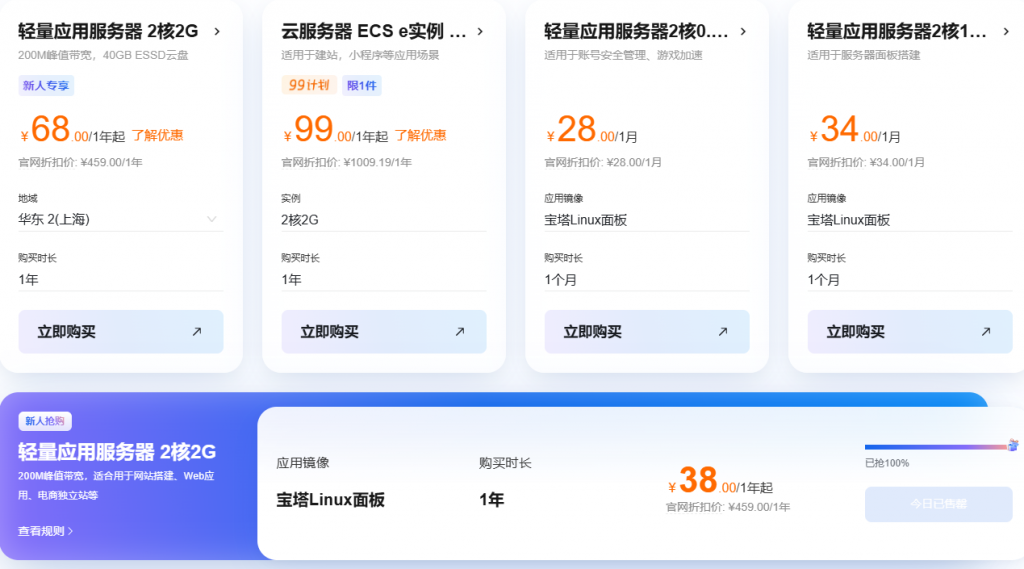Open 查看规则 in the 新人抢购 banner
The height and width of the screenshot is (569, 1024).
click(45, 531)
